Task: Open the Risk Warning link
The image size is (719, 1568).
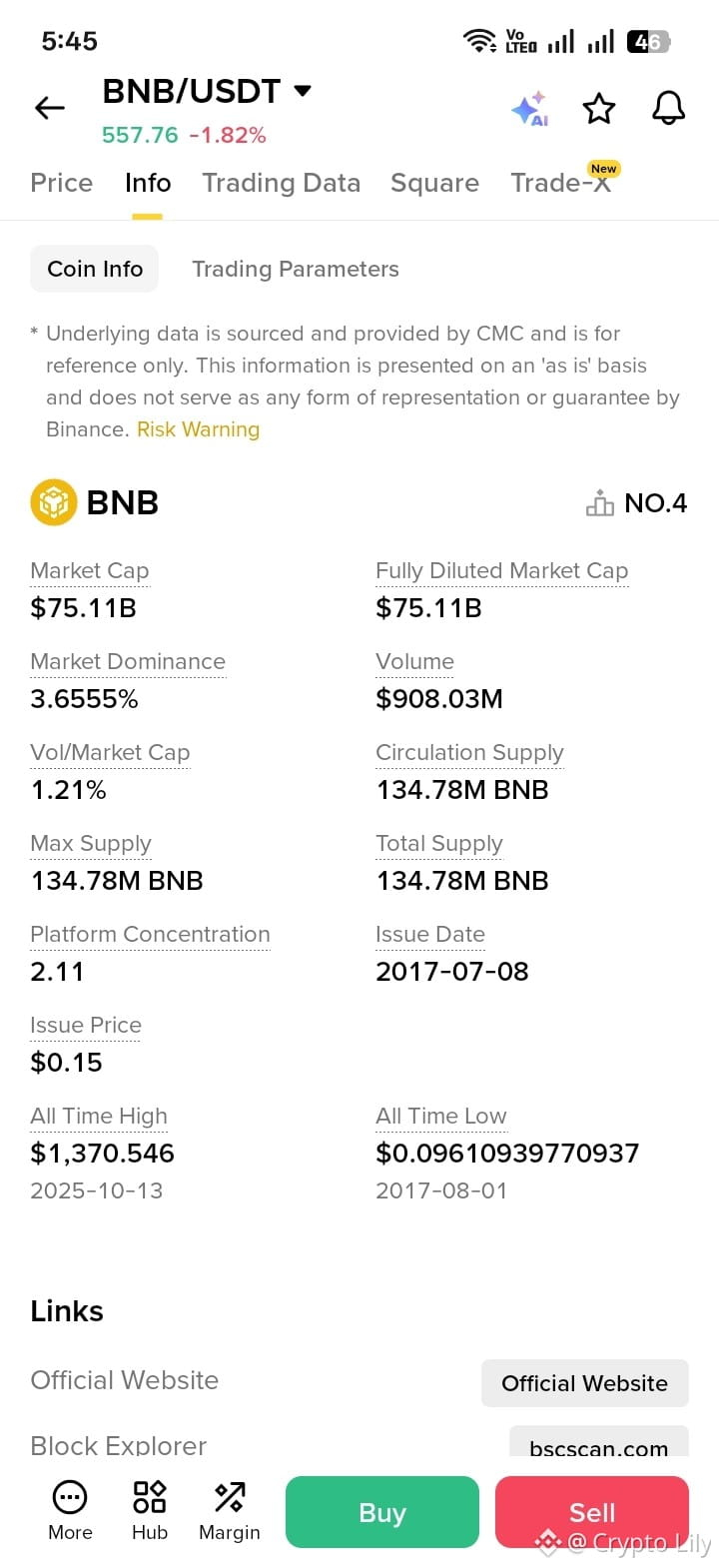Action: [x=198, y=429]
